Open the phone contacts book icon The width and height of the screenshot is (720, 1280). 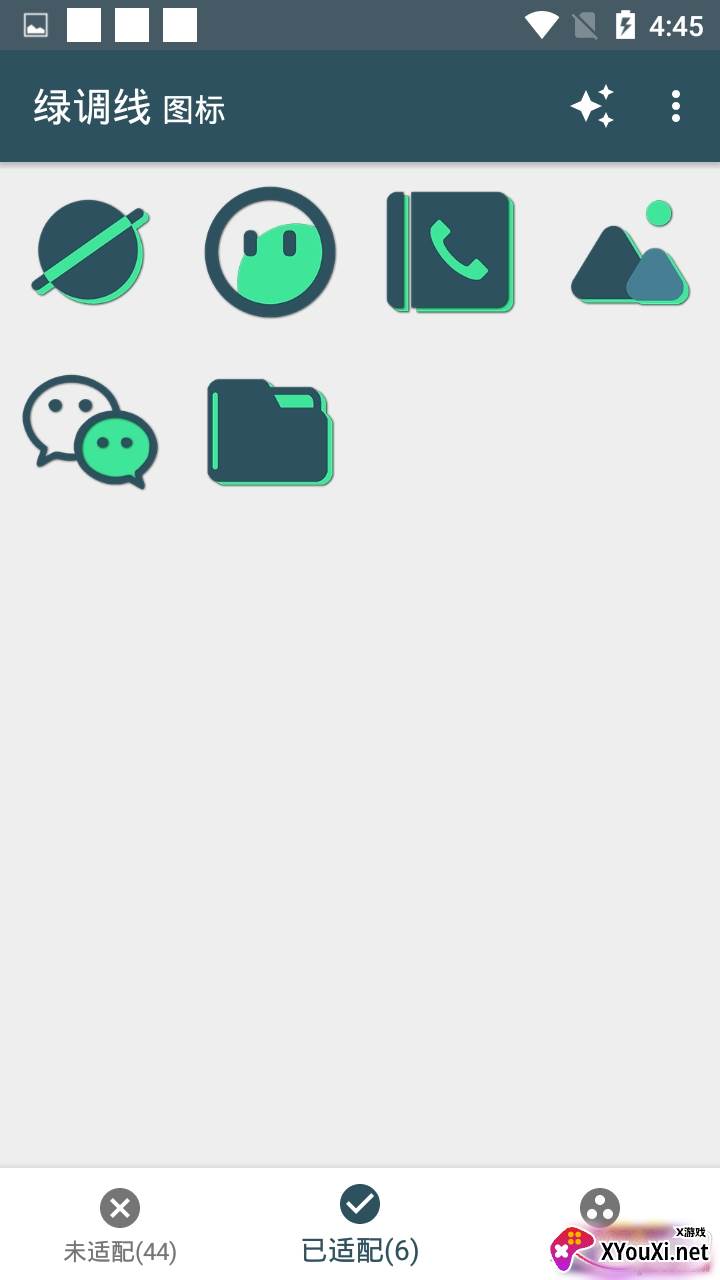coord(450,252)
